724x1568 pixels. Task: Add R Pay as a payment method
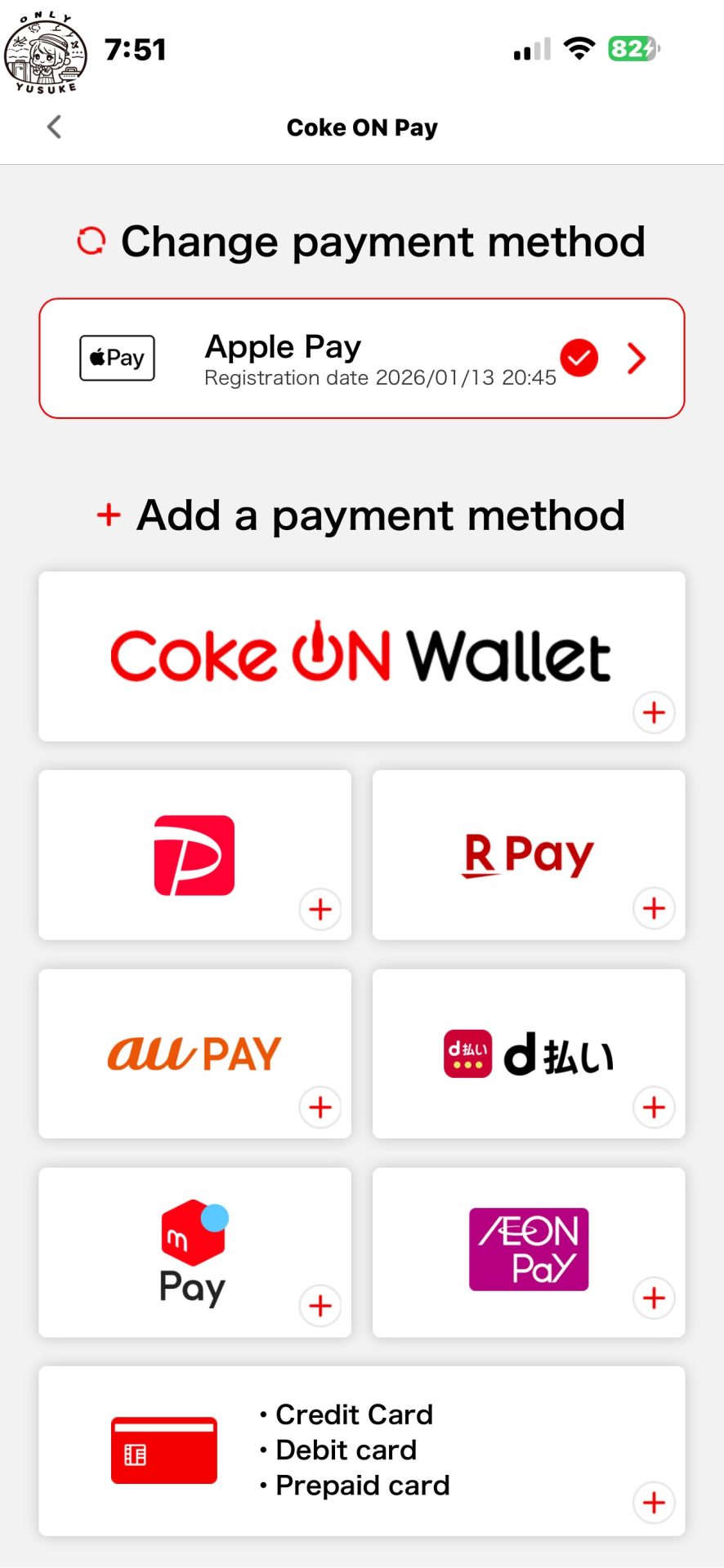coord(529,855)
